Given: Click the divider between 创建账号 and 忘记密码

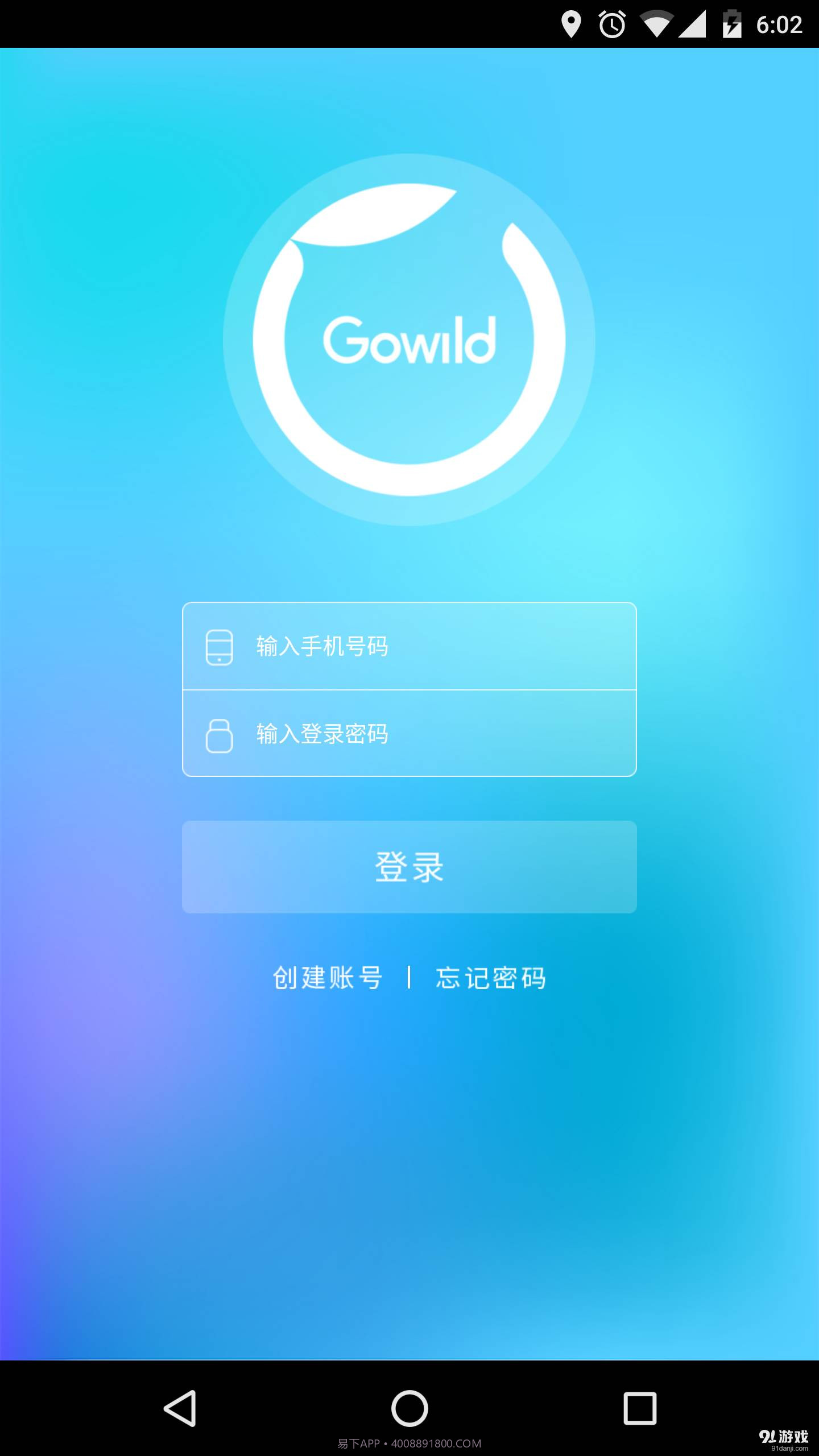Looking at the screenshot, I should point(411,978).
